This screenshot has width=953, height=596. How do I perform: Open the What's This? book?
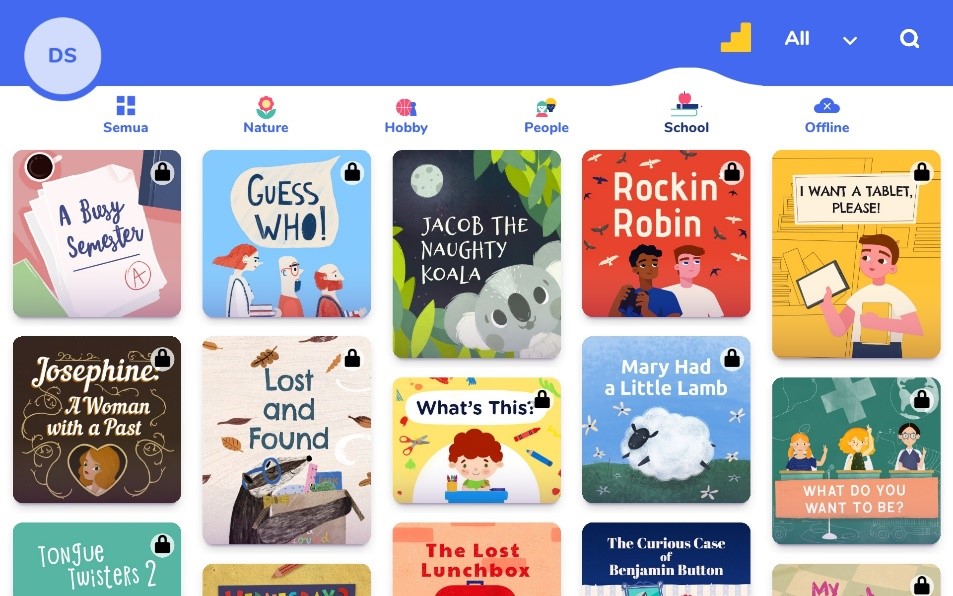pos(477,440)
